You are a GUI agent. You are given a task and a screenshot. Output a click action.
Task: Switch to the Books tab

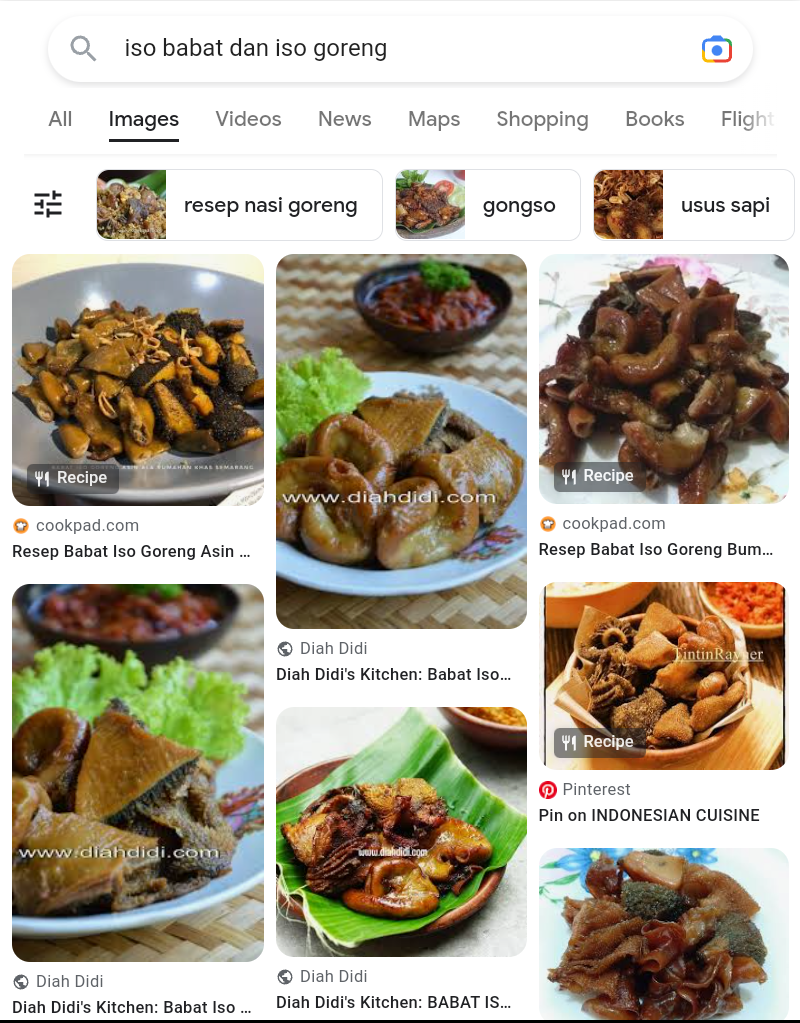coord(654,119)
